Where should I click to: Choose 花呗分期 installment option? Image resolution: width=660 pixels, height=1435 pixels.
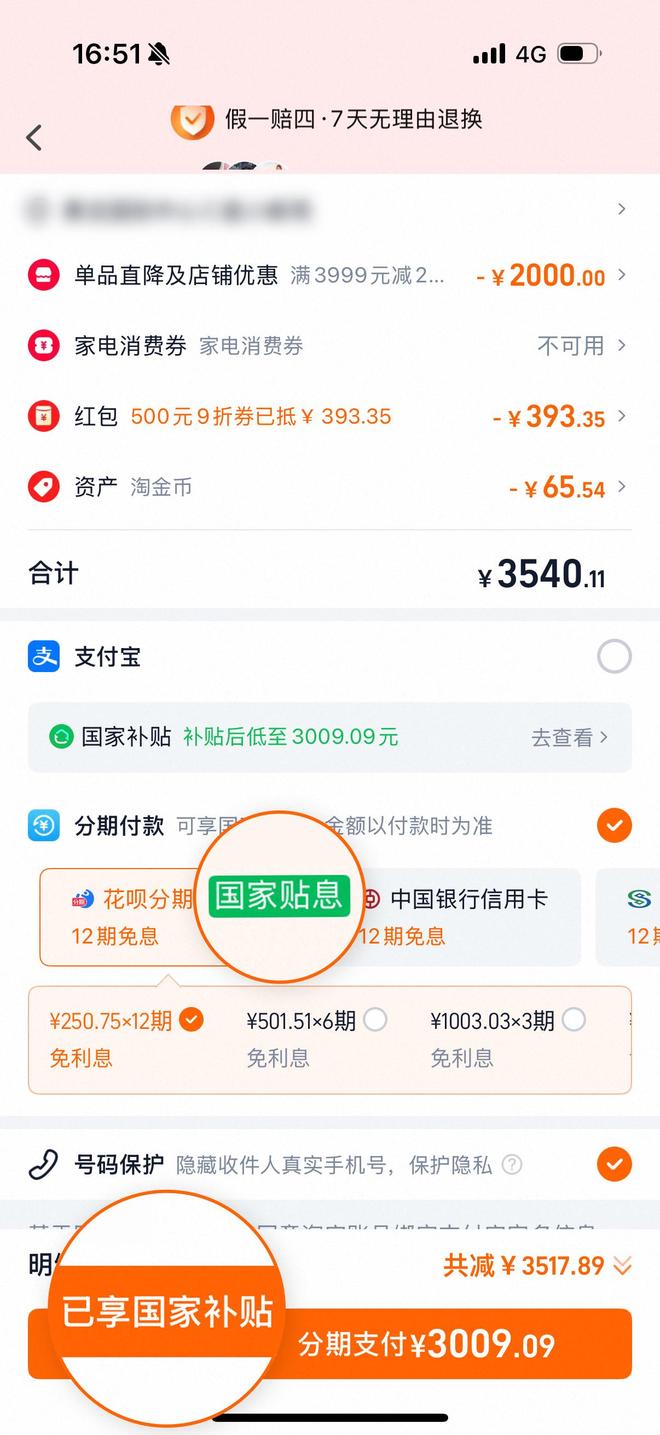(120, 916)
